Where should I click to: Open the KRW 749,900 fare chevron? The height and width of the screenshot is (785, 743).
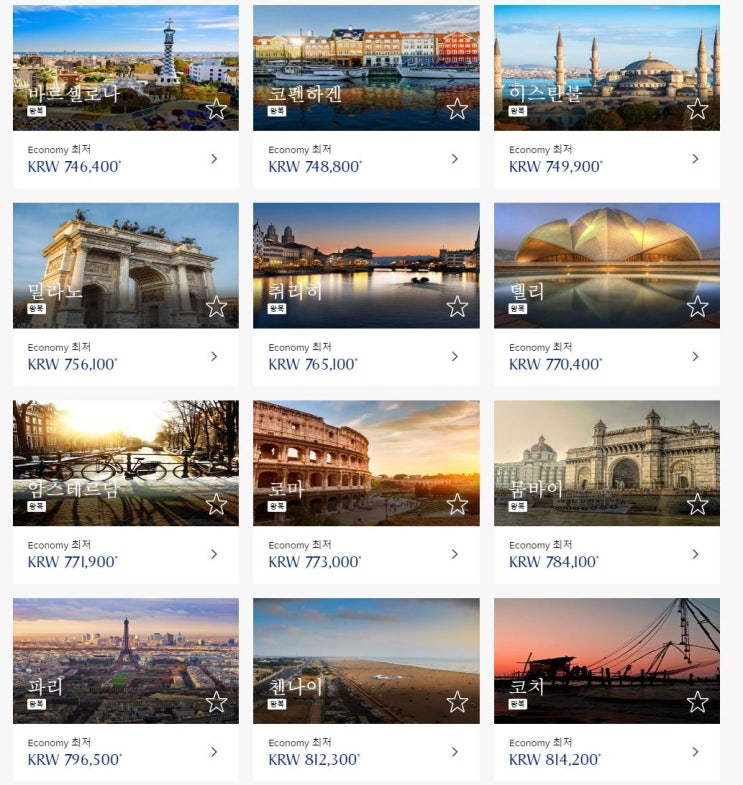(x=695, y=159)
